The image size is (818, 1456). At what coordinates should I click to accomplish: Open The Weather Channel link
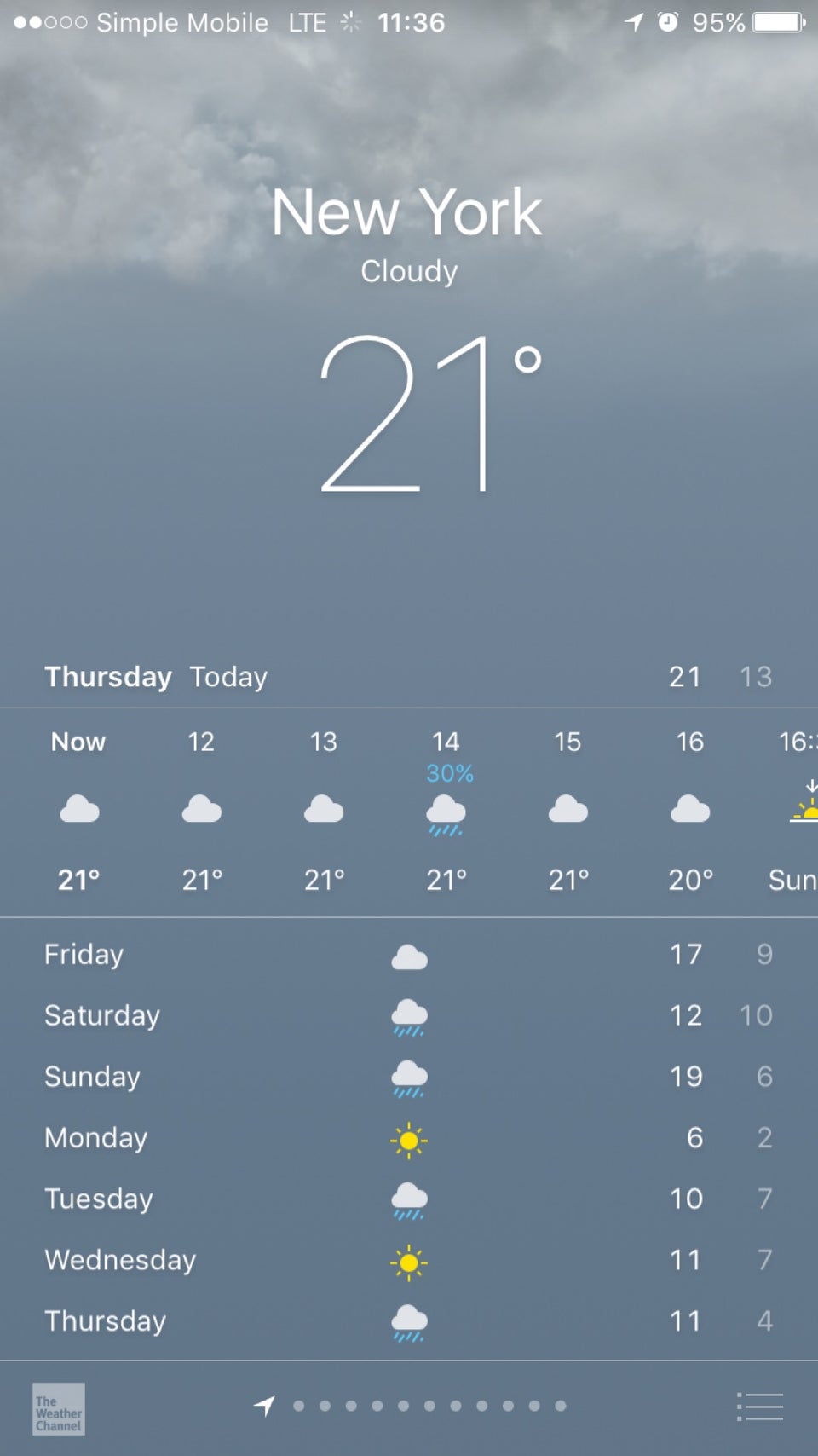click(x=59, y=1408)
